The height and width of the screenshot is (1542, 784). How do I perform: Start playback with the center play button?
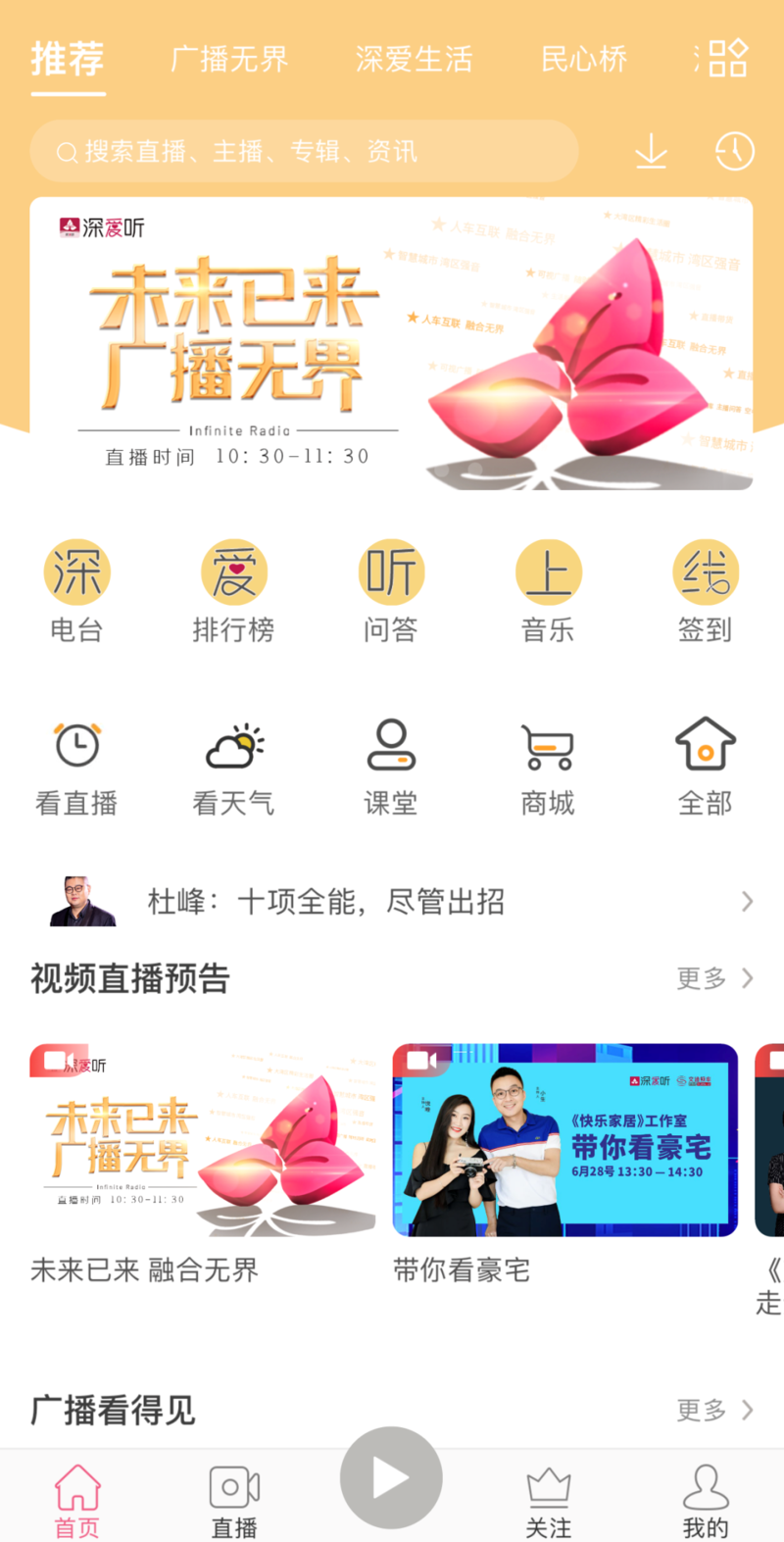pos(391,1477)
